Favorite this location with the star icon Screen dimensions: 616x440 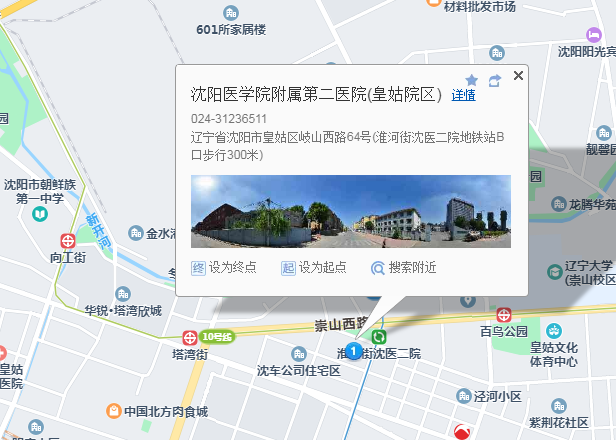[472, 80]
